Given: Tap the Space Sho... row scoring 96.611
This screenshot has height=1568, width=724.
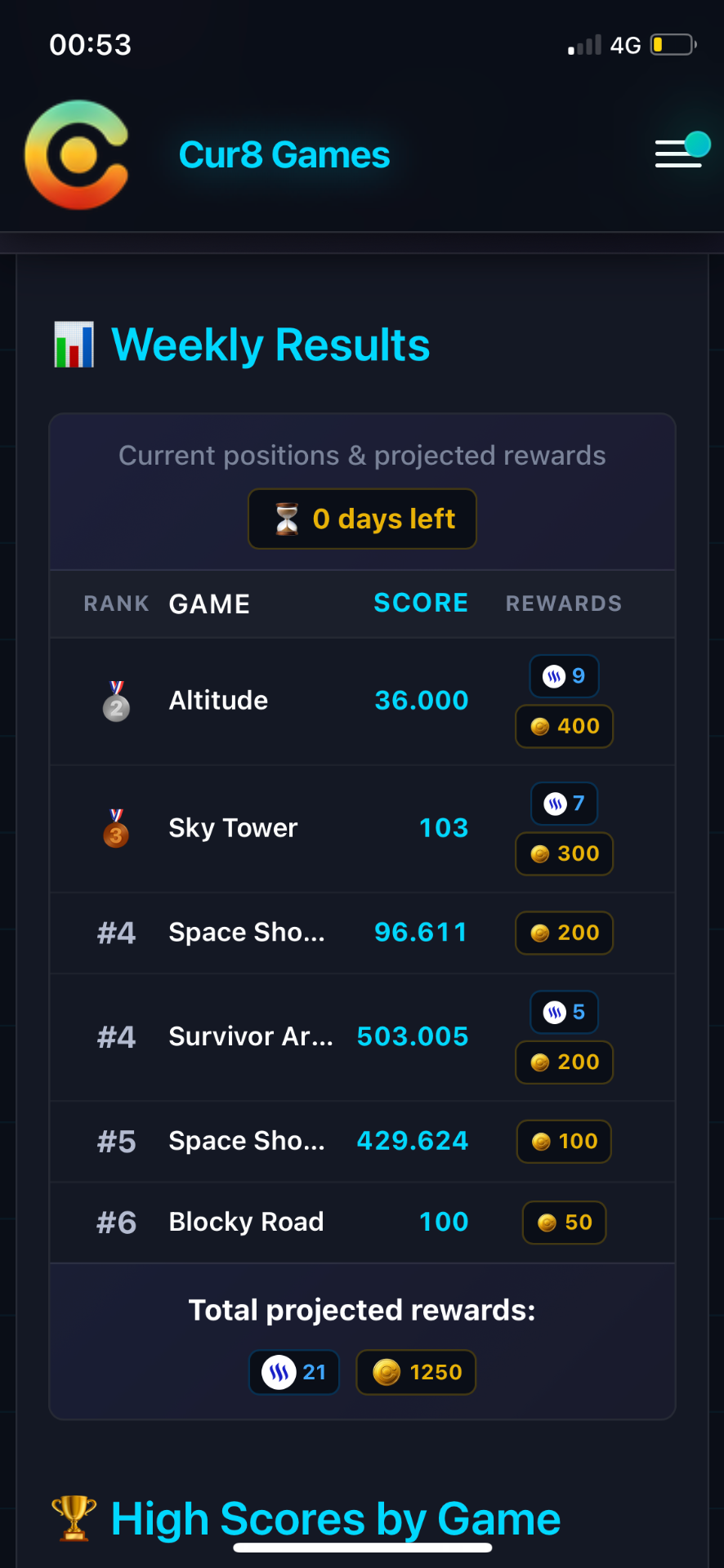Looking at the screenshot, I should pos(362,933).
